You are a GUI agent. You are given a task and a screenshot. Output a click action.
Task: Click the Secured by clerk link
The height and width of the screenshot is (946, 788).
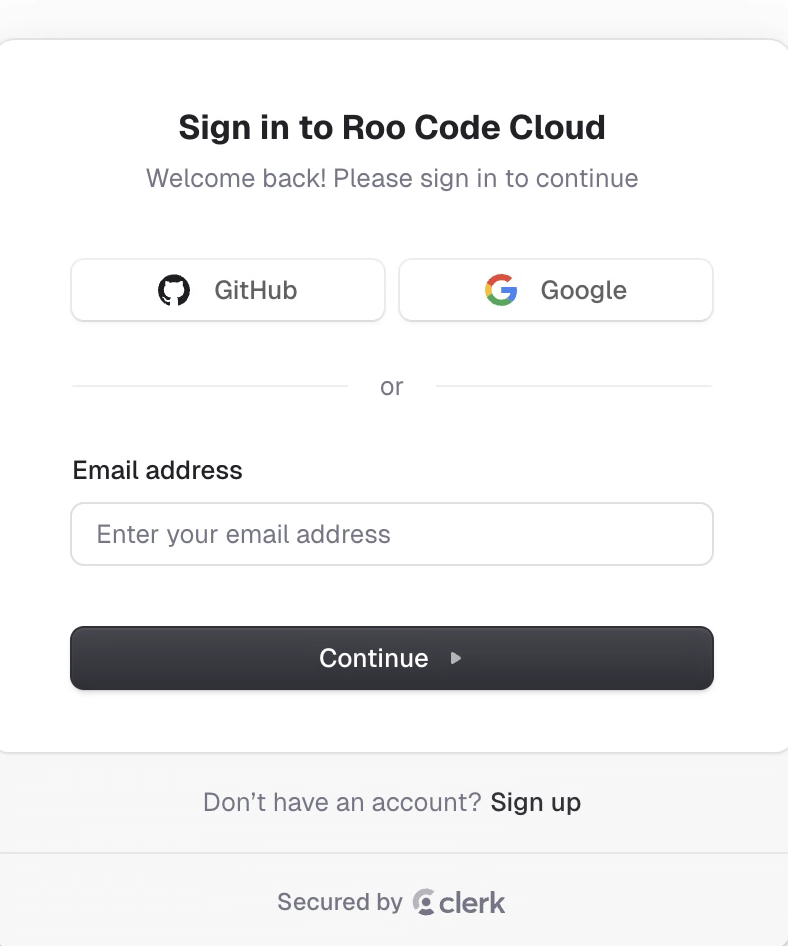coord(392,901)
